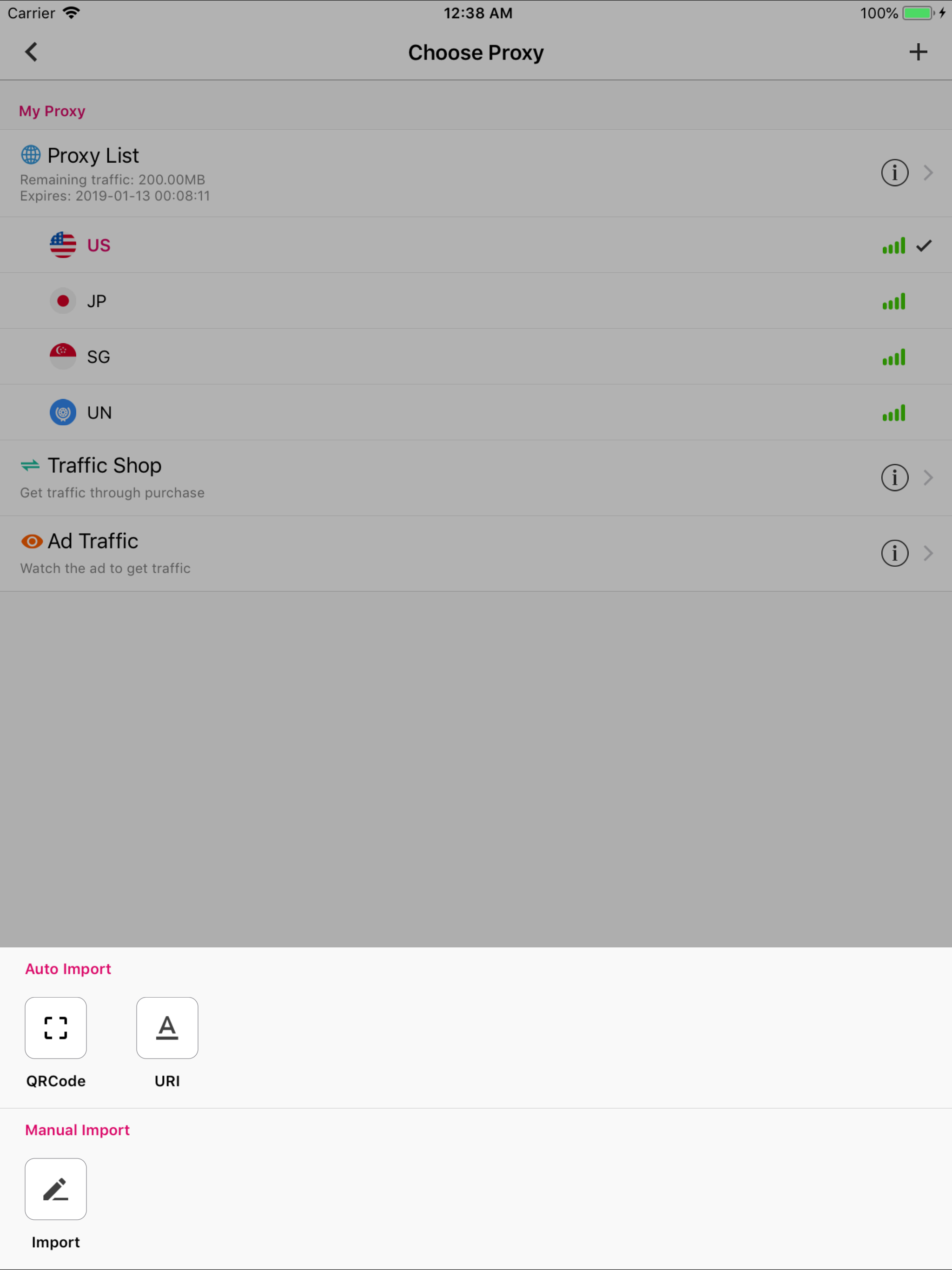Click the Ad Traffic eye icon

pyautogui.click(x=32, y=540)
